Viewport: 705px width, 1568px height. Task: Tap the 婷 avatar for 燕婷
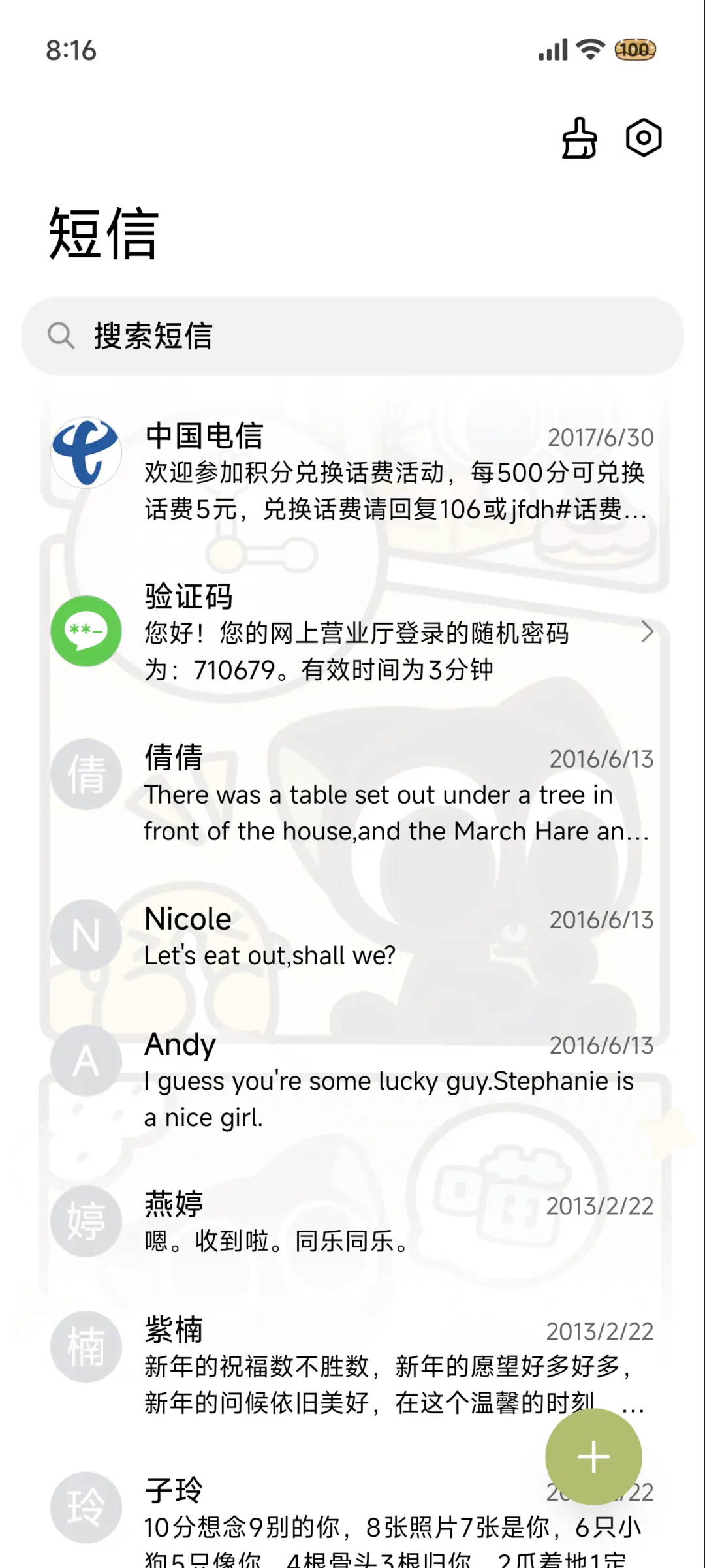pos(86,1219)
